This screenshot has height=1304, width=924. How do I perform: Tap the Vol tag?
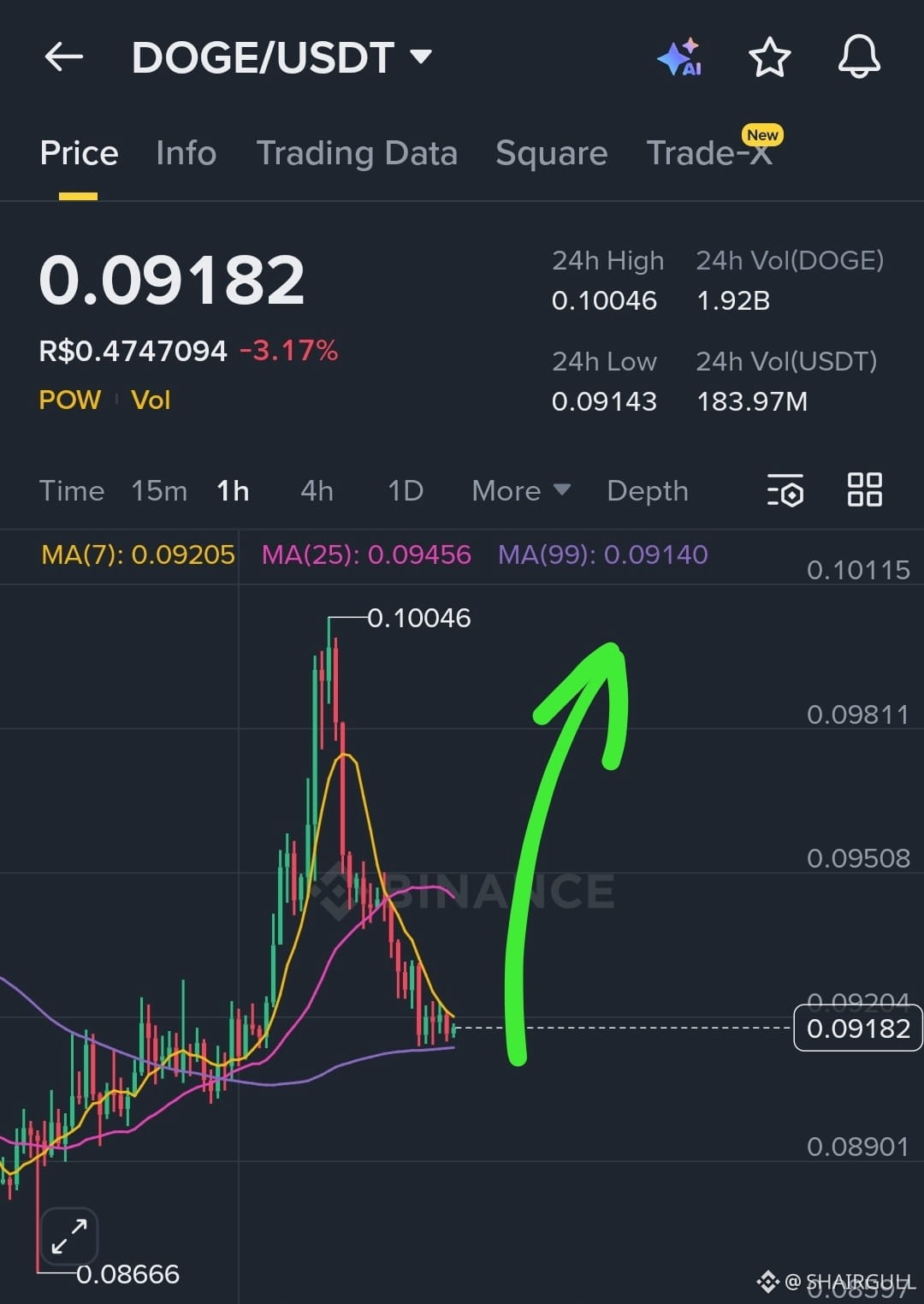tap(151, 400)
